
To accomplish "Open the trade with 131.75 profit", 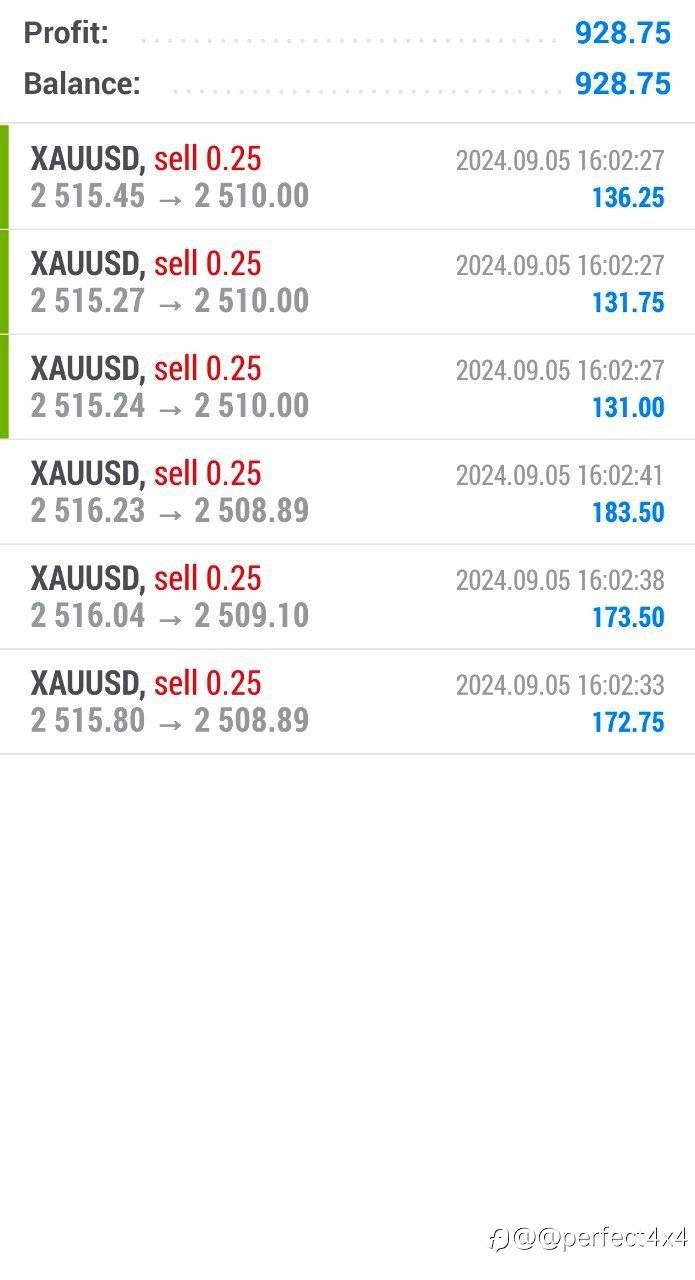I will pyautogui.click(x=347, y=282).
